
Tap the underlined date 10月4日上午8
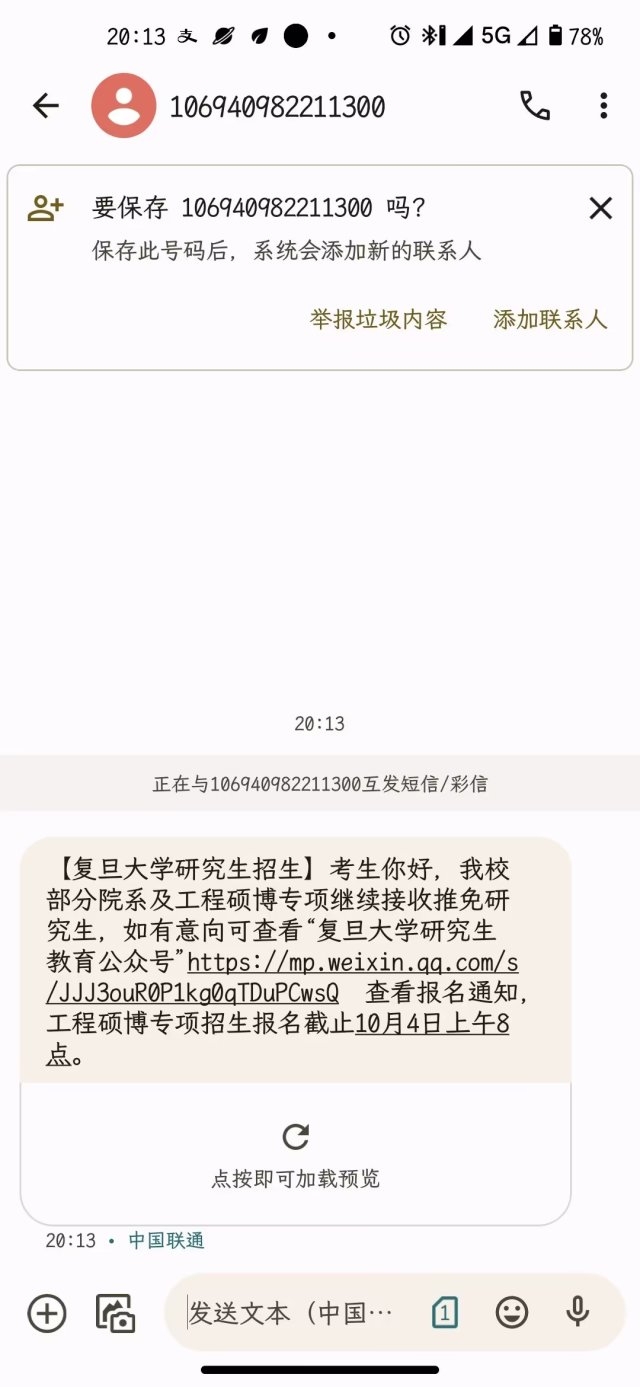point(432,1024)
